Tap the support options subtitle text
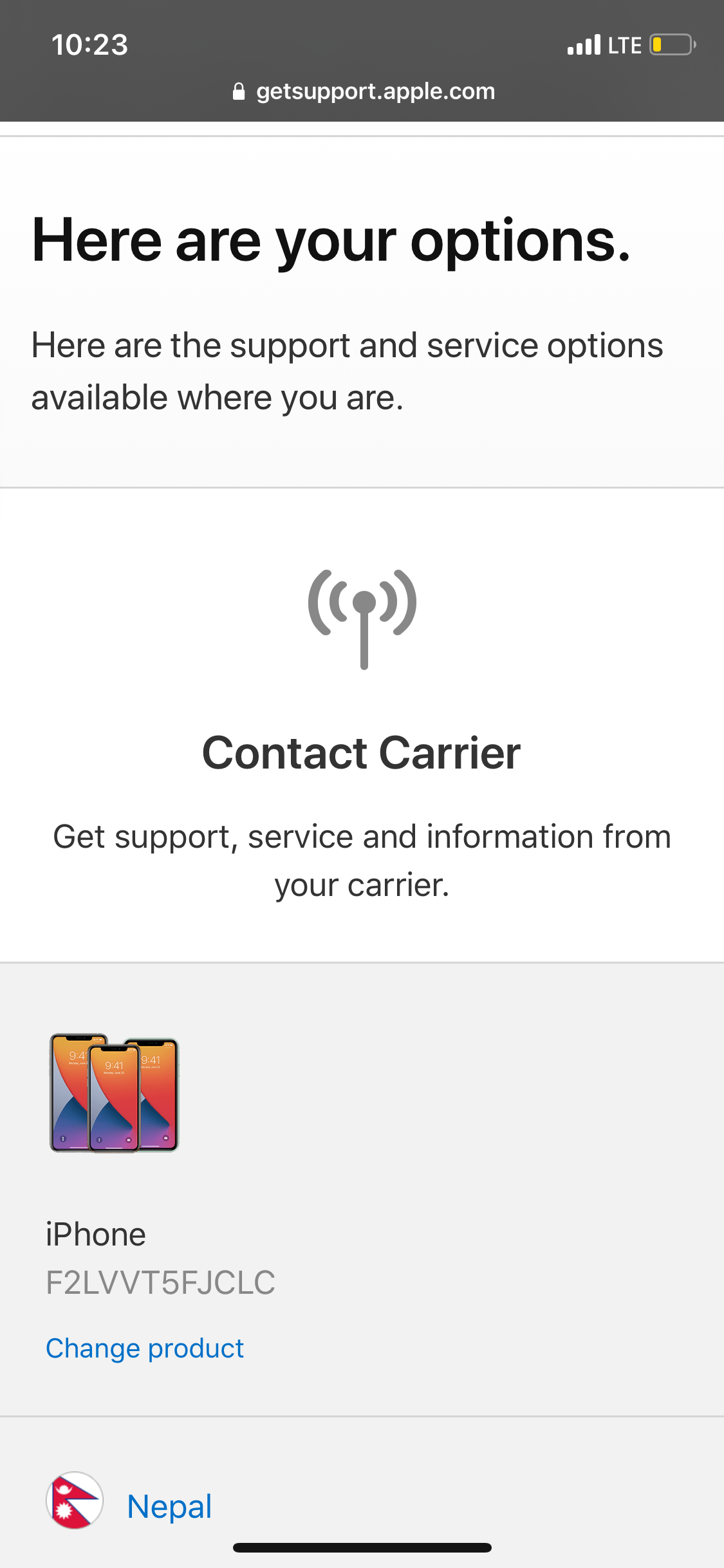The height and width of the screenshot is (1568, 724). click(x=346, y=370)
